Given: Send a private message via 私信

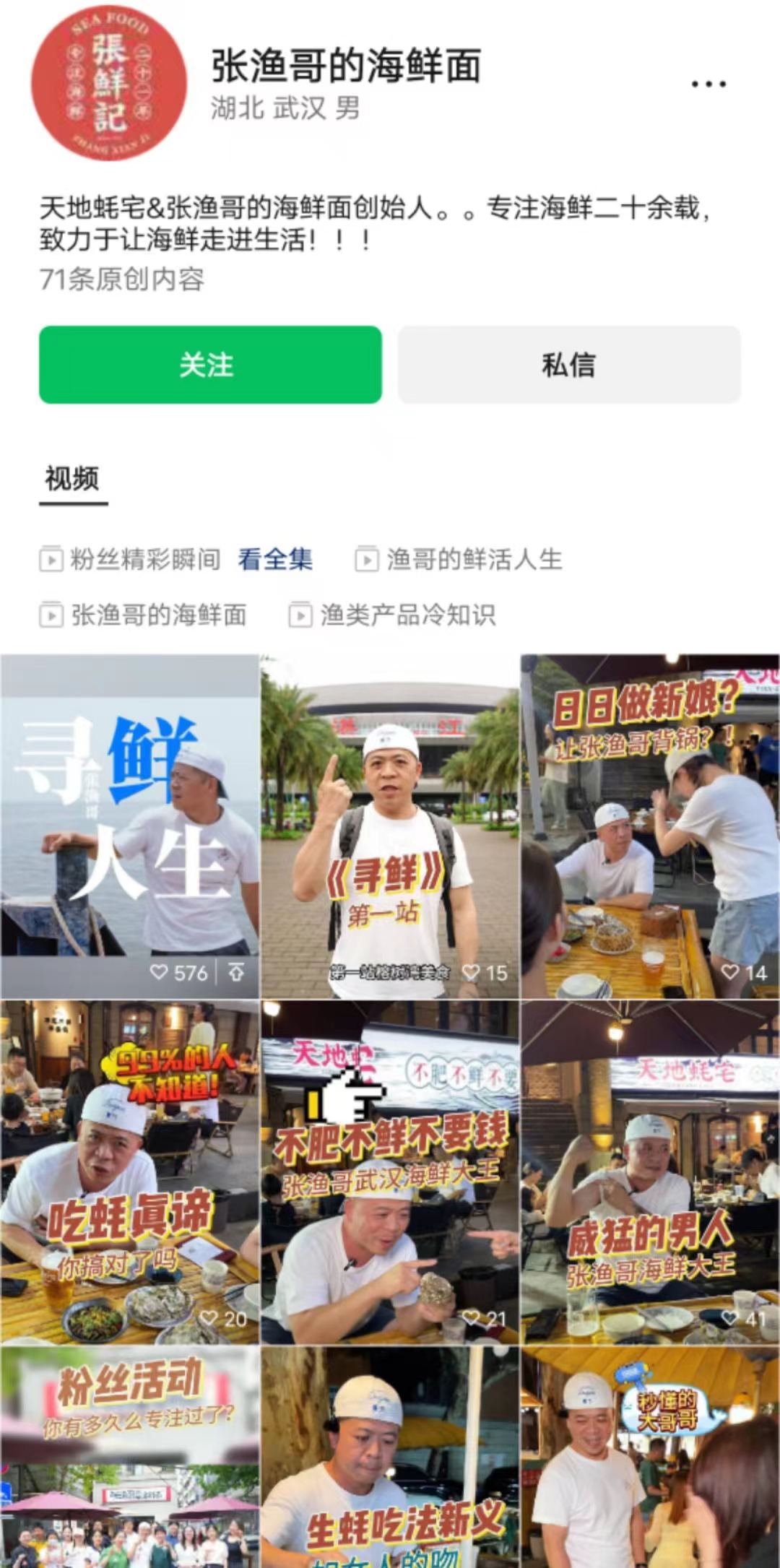Looking at the screenshot, I should [x=569, y=365].
